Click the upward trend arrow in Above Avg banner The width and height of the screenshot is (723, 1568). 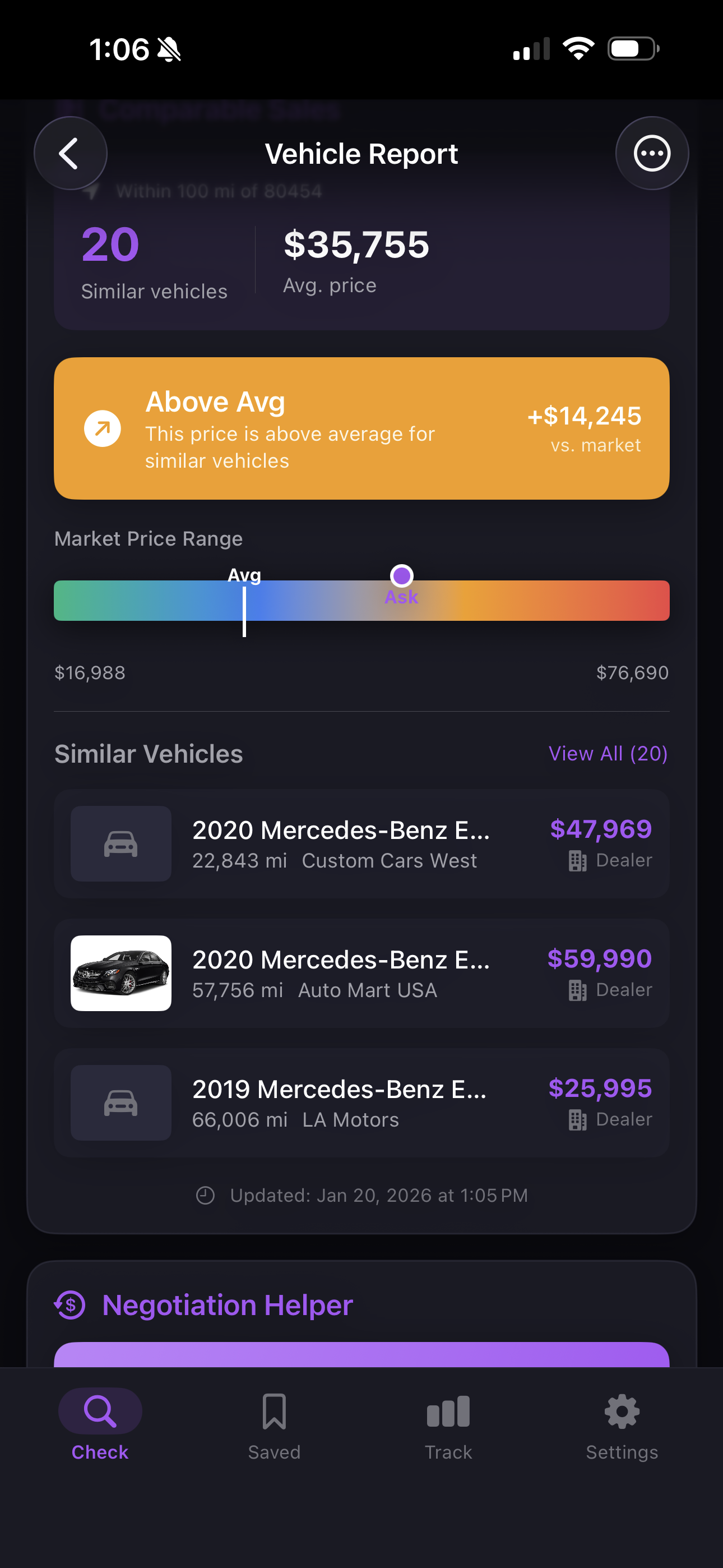(x=102, y=428)
